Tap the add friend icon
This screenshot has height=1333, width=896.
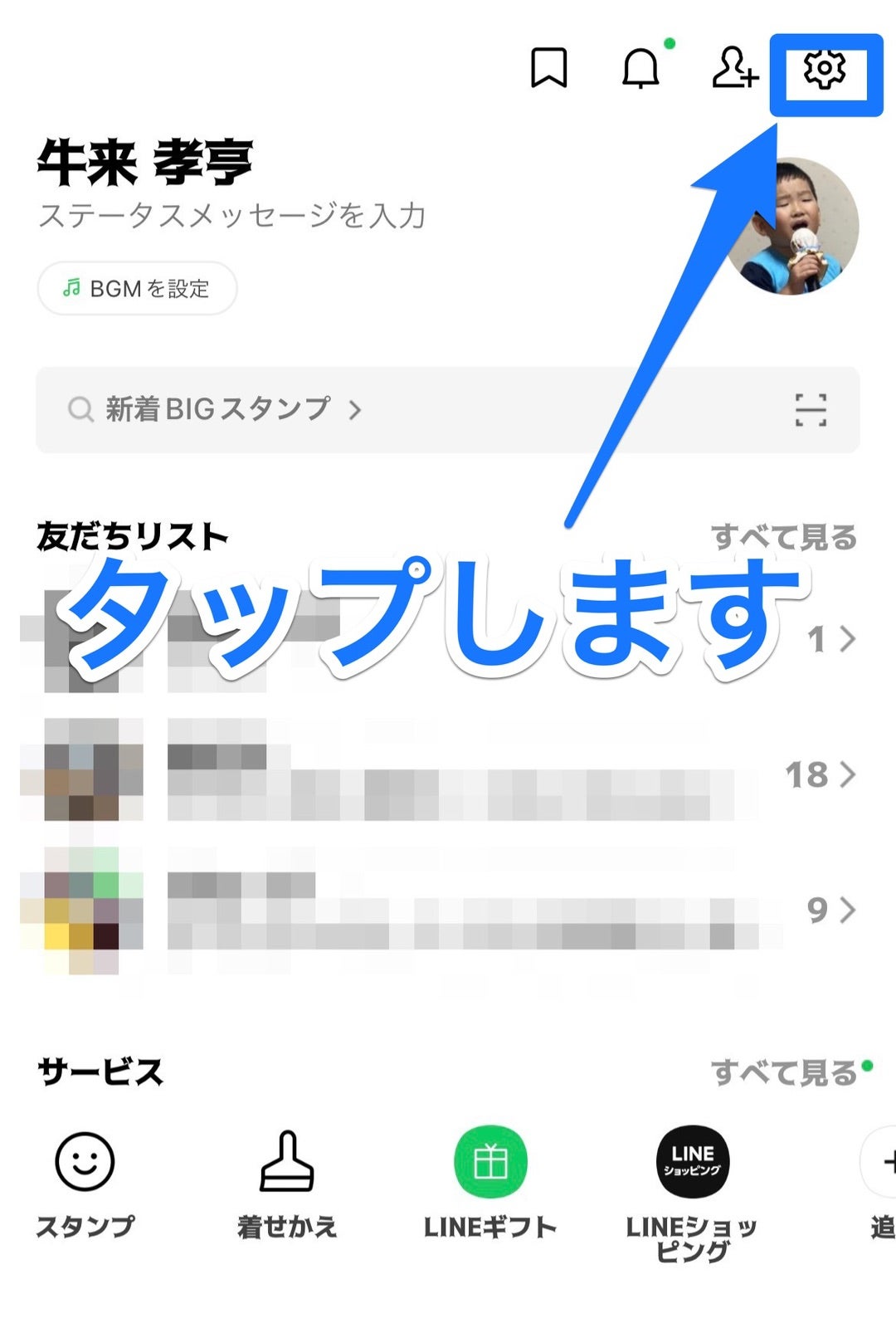(734, 67)
